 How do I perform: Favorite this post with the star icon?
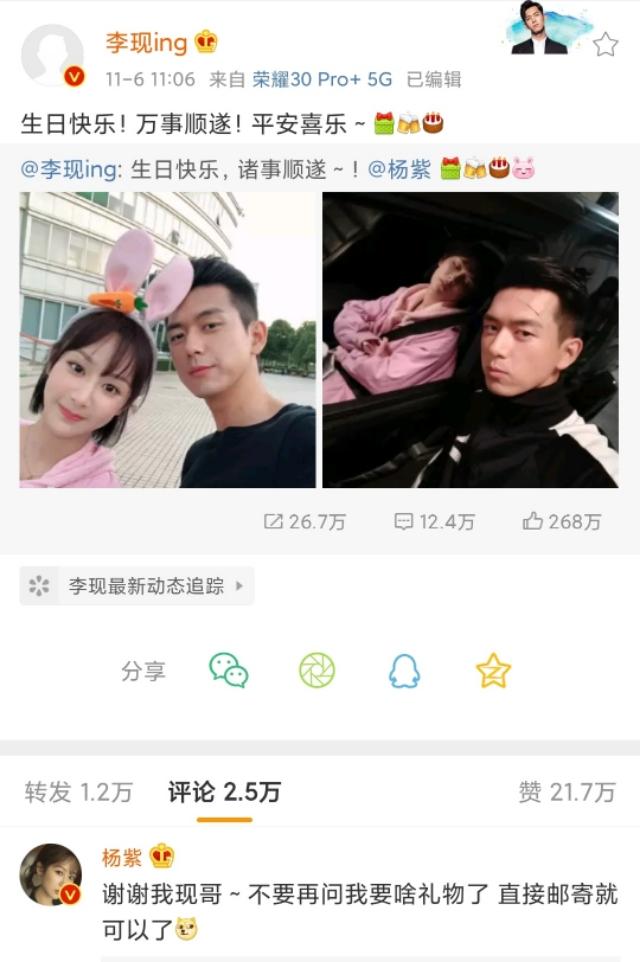(x=605, y=44)
